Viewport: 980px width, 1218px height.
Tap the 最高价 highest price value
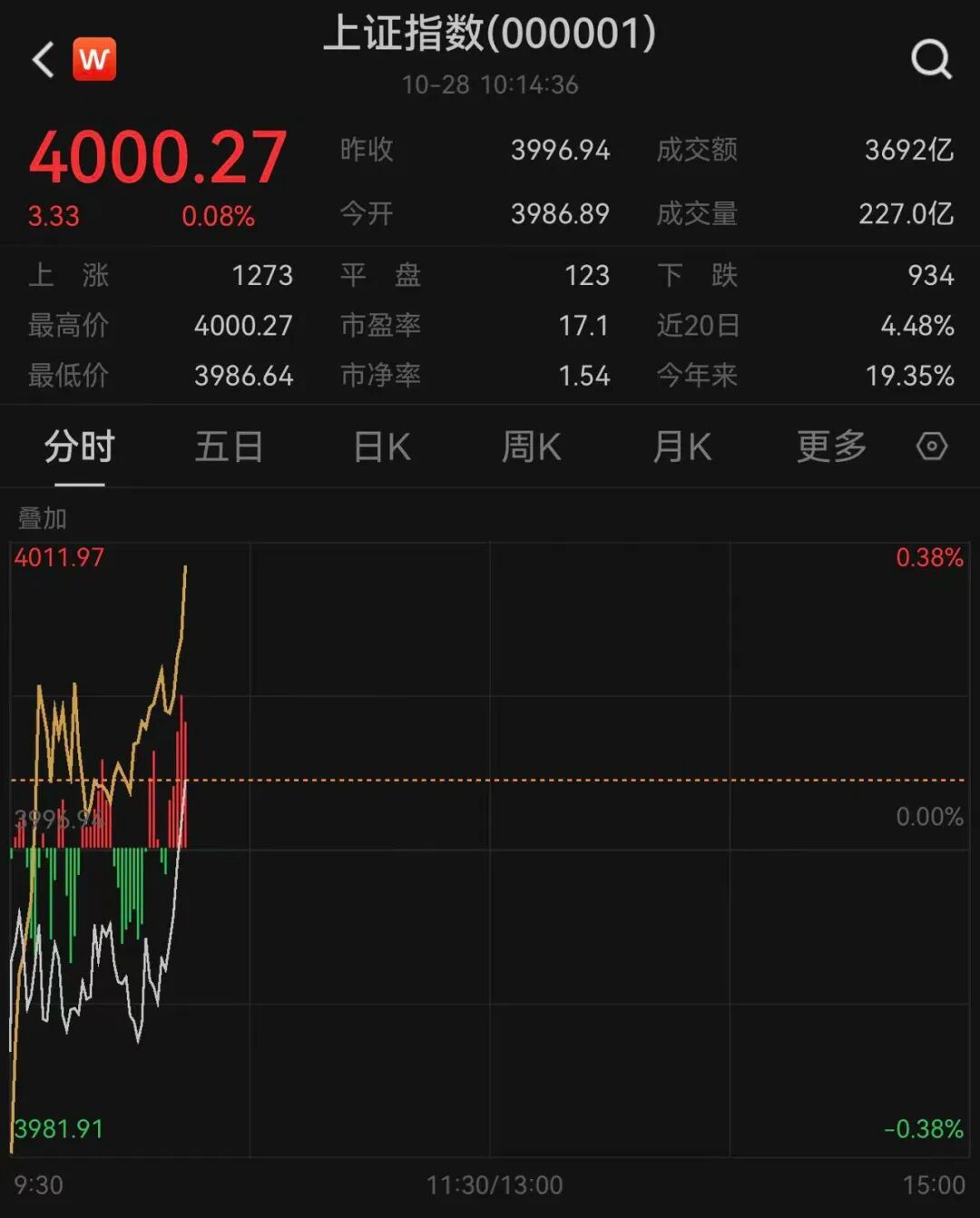(242, 326)
